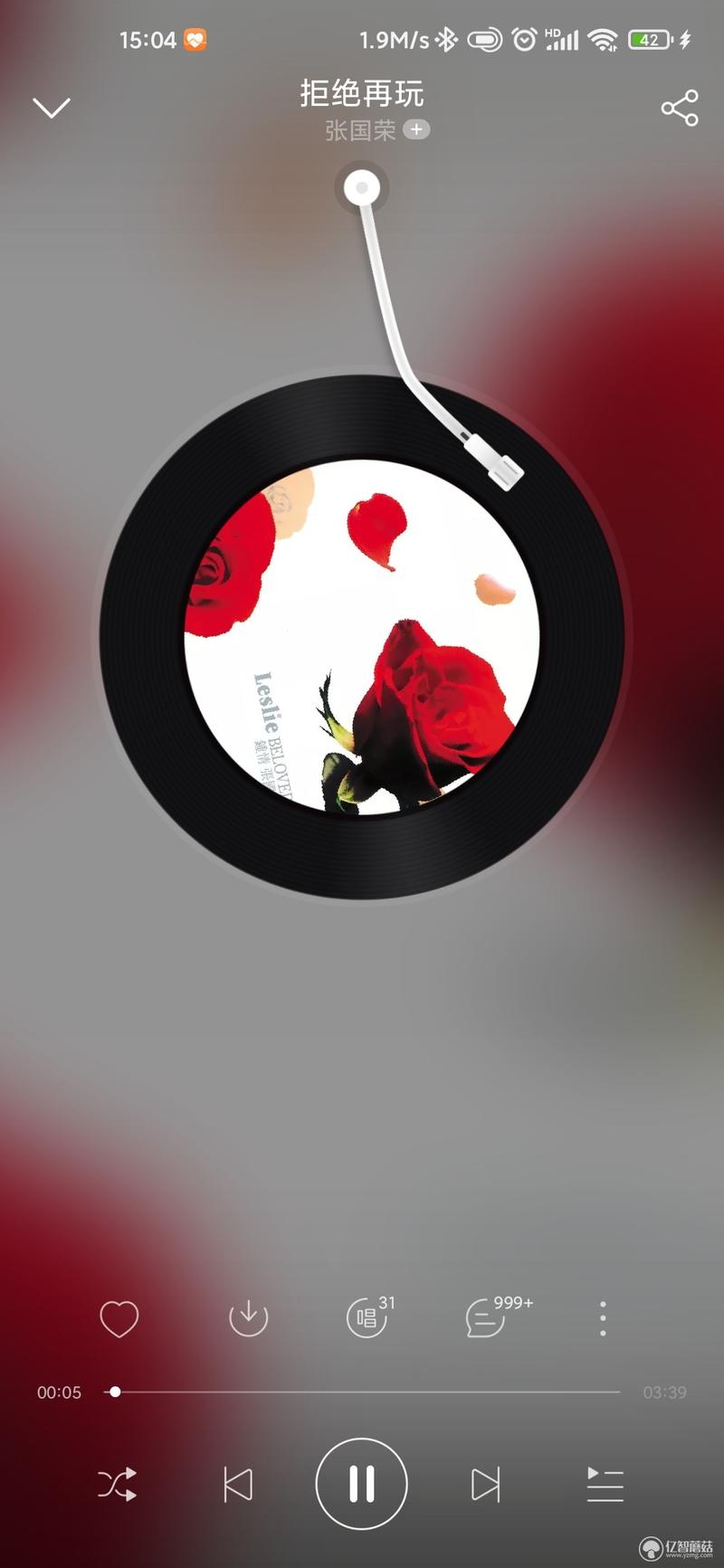Open the three-dot more options menu
This screenshot has height=1568, width=724.
603,1318
